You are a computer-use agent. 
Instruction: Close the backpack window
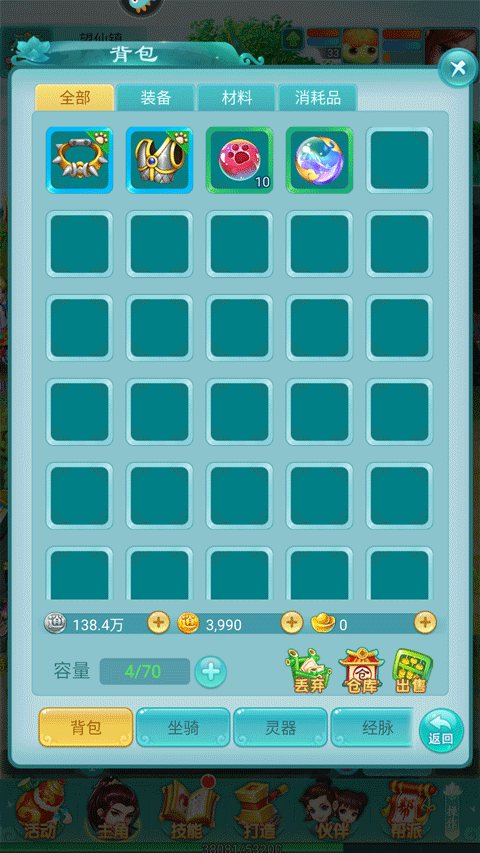[x=457, y=67]
